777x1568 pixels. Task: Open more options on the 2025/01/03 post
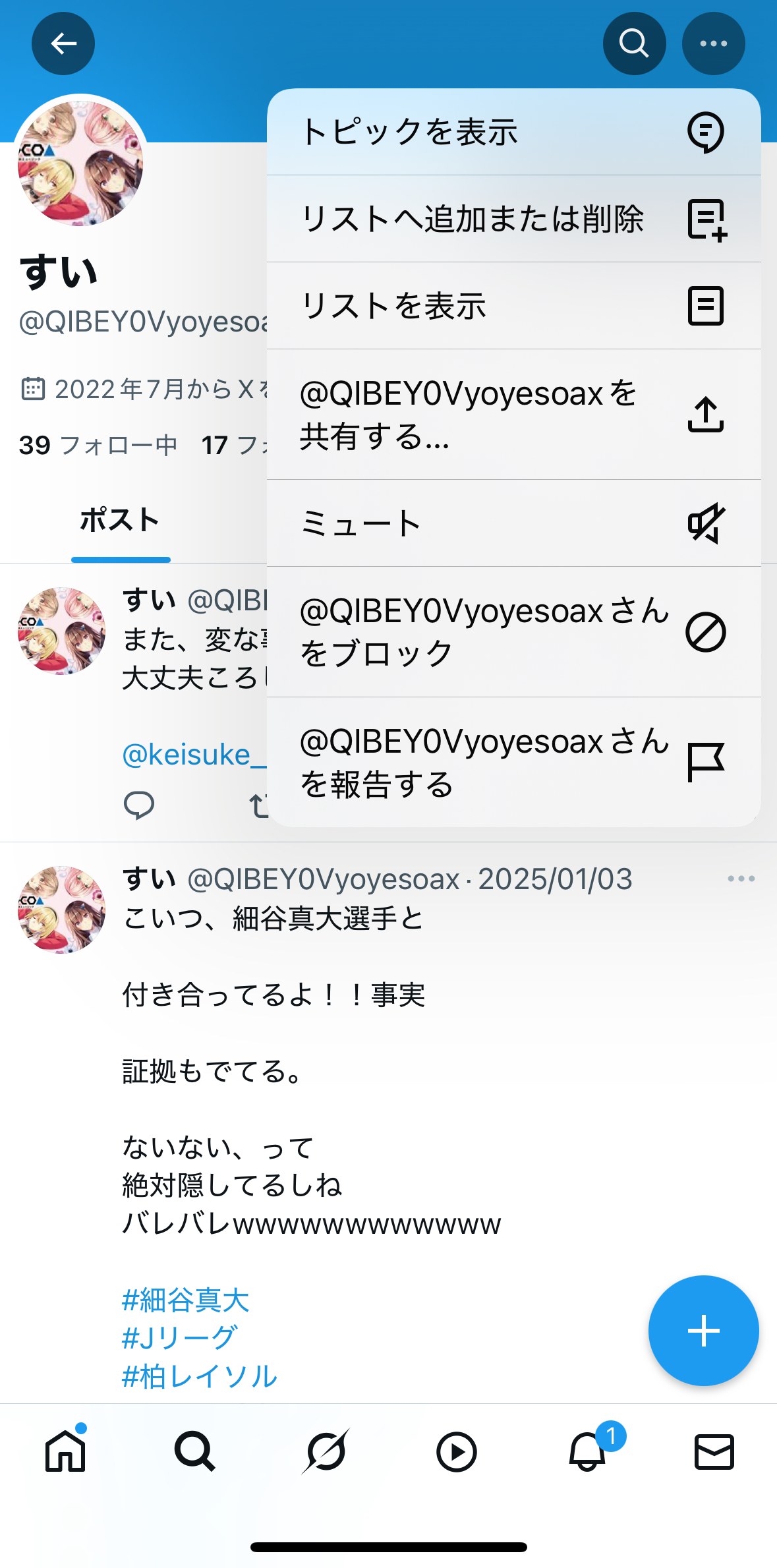(741, 879)
